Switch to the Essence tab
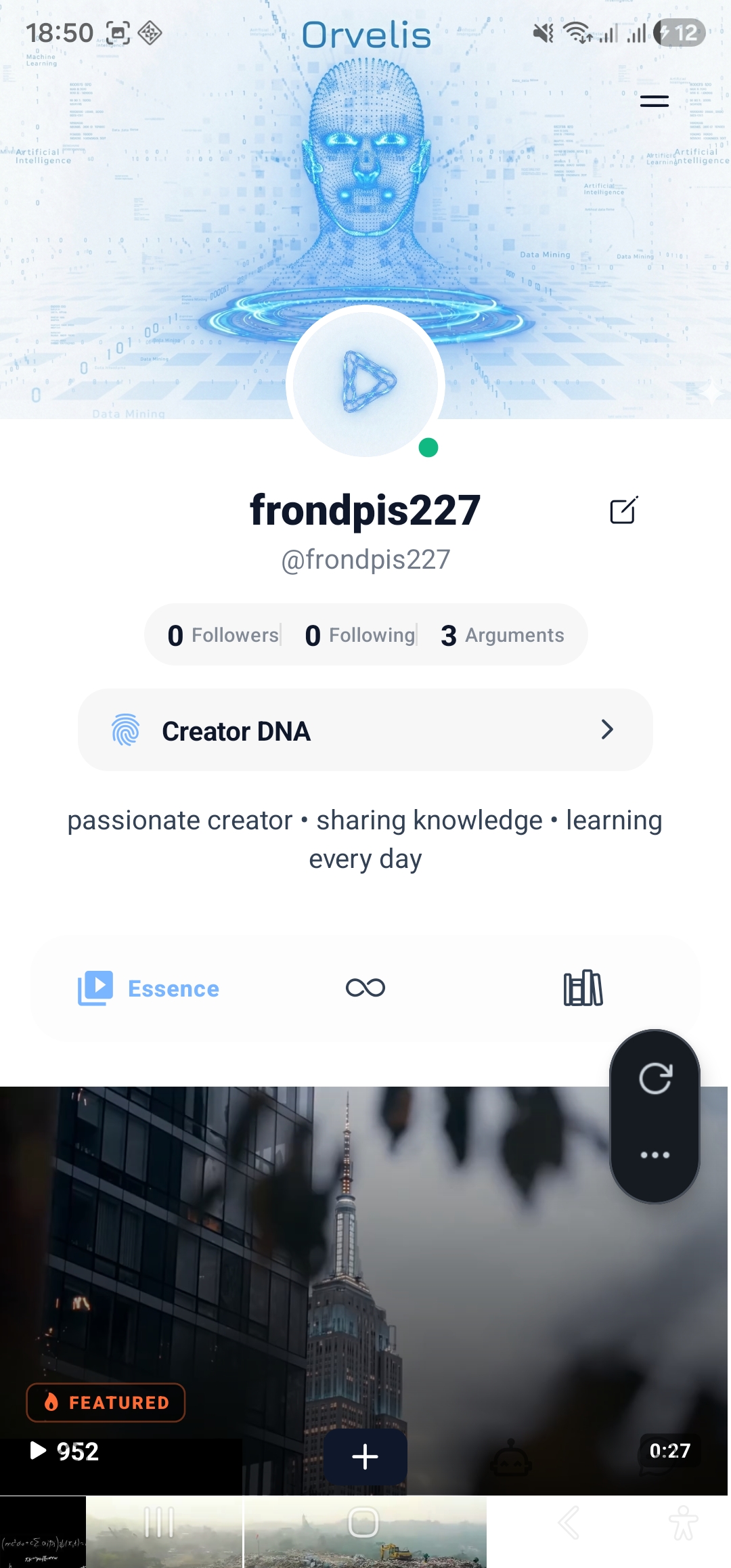This screenshot has width=731, height=1568. tap(150, 987)
